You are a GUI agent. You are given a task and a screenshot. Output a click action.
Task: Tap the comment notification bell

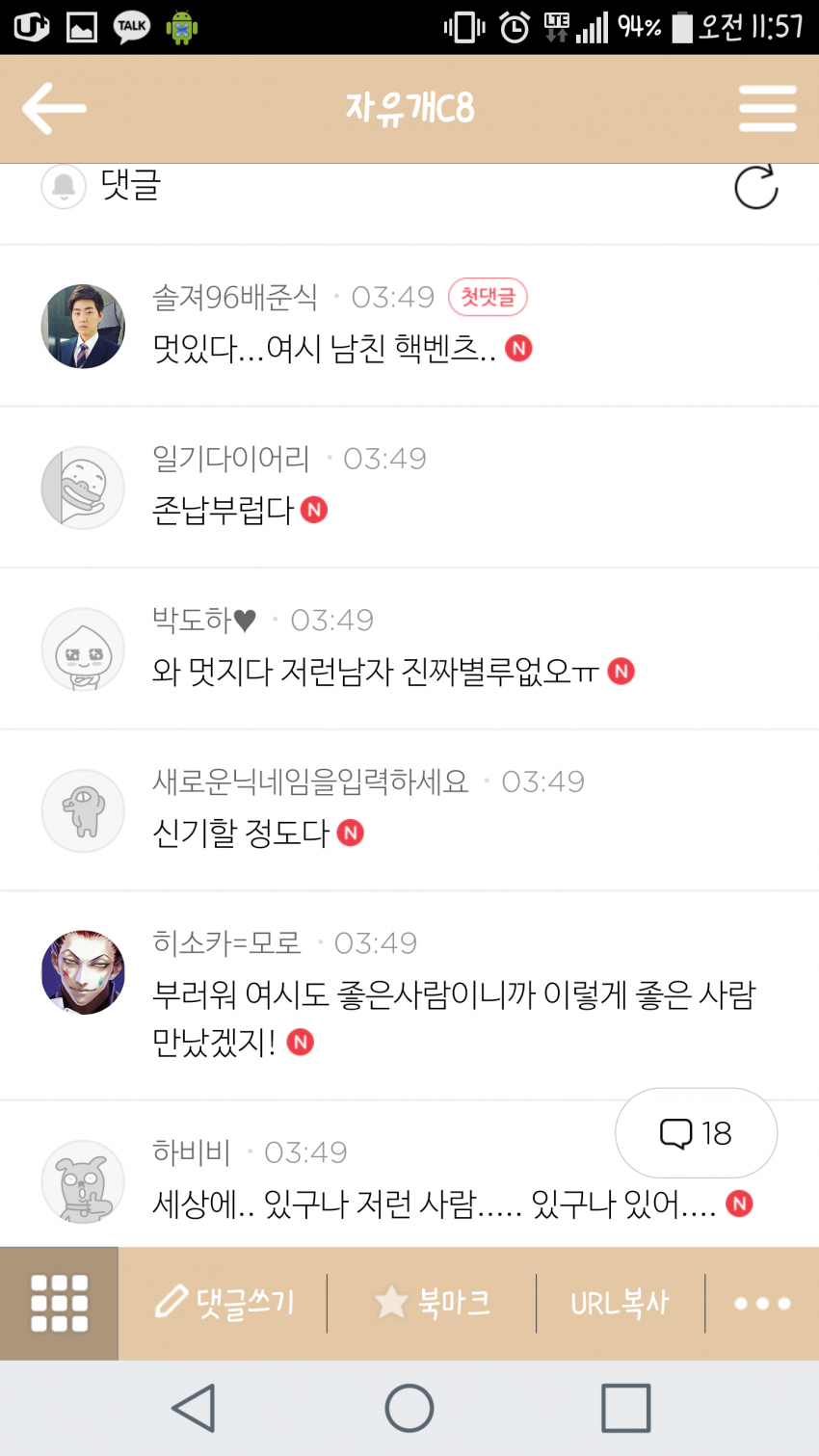click(x=64, y=186)
